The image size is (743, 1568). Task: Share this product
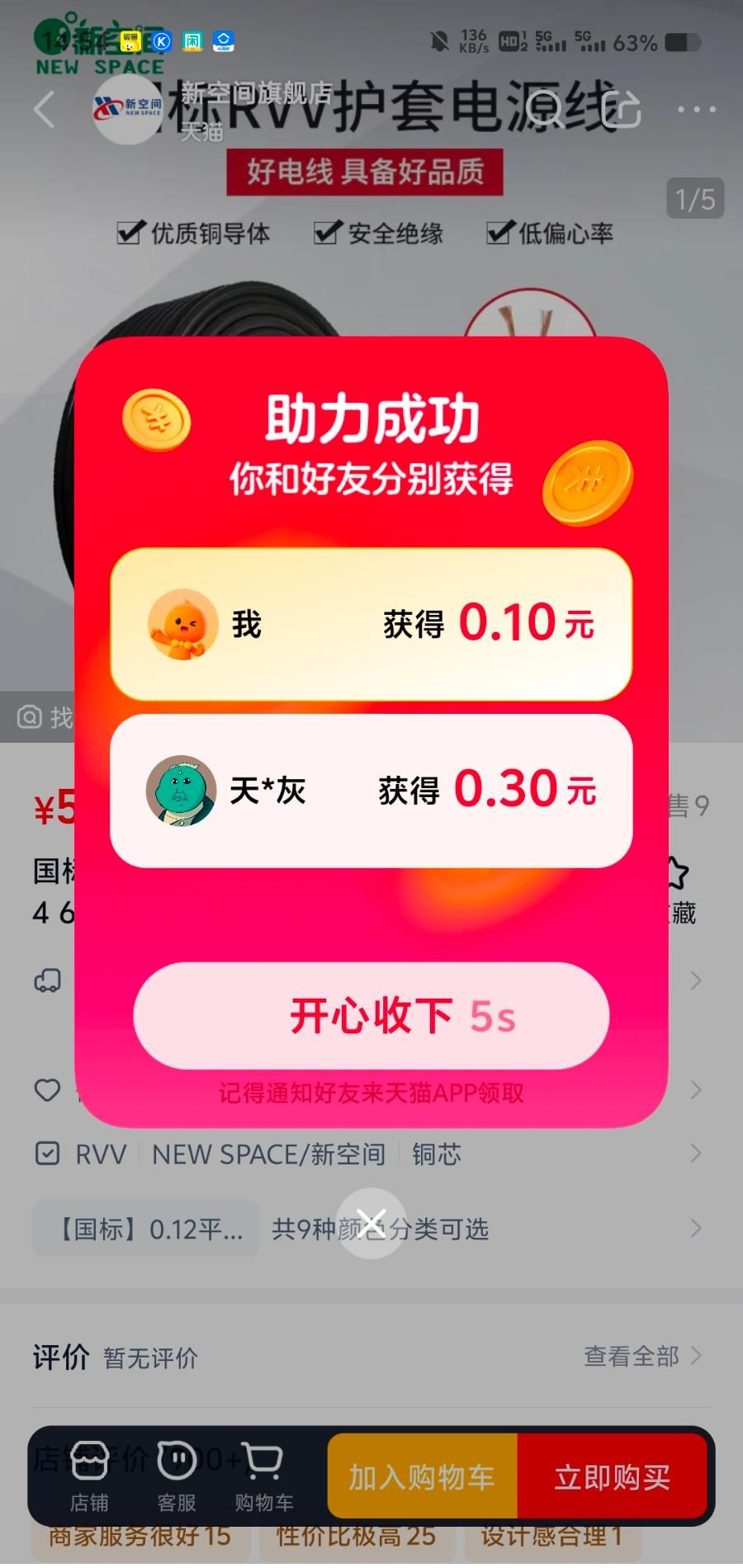621,109
